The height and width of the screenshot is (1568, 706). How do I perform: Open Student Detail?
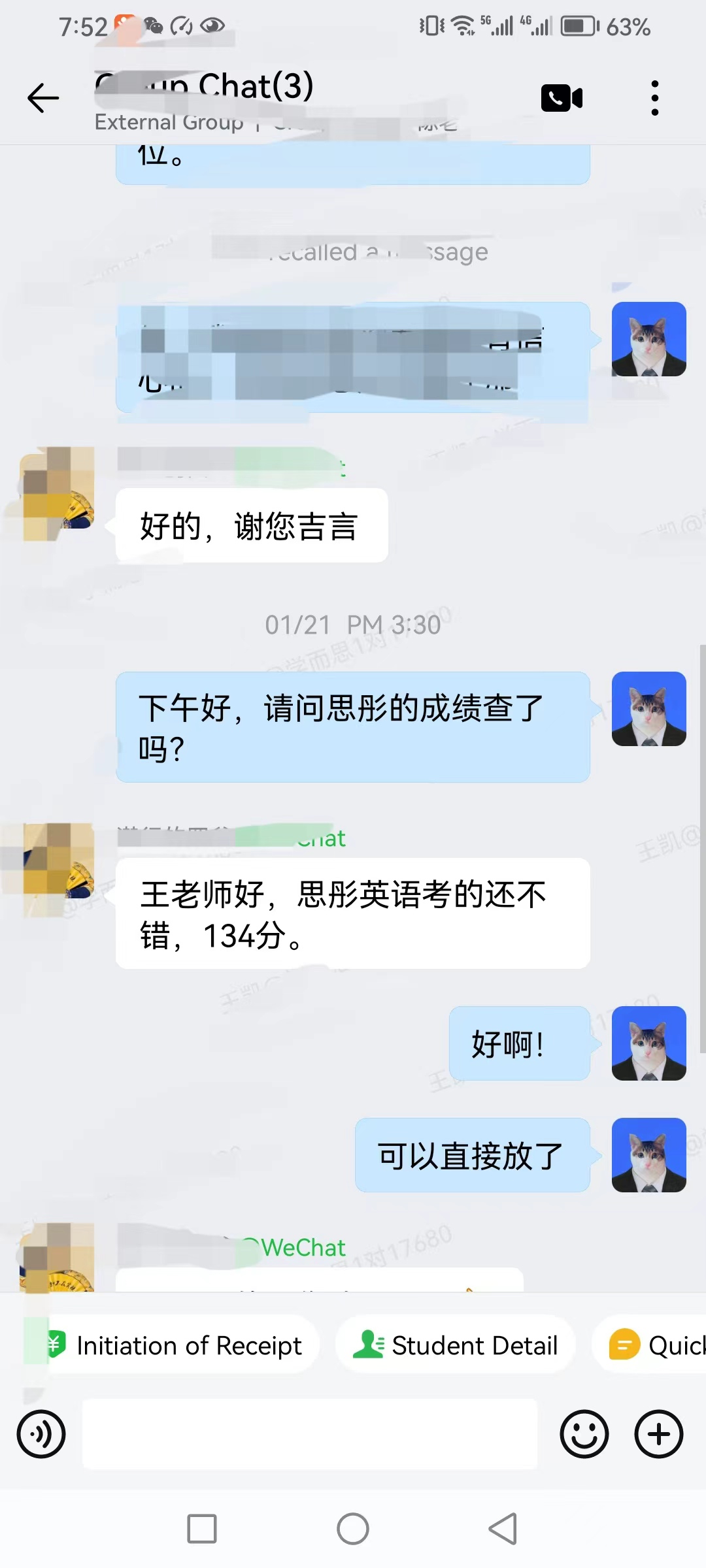pyautogui.click(x=456, y=1345)
